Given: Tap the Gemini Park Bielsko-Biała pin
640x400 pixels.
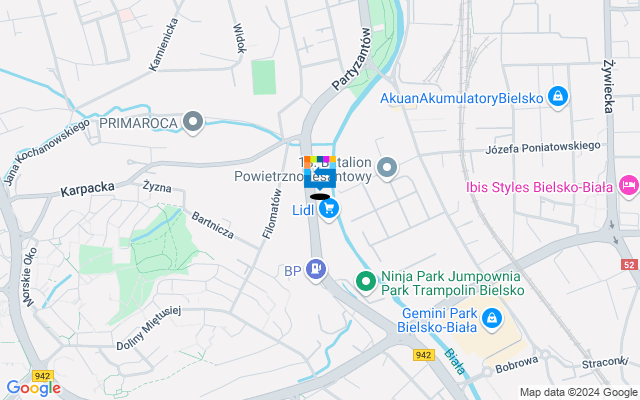Looking at the screenshot, I should point(491,318).
